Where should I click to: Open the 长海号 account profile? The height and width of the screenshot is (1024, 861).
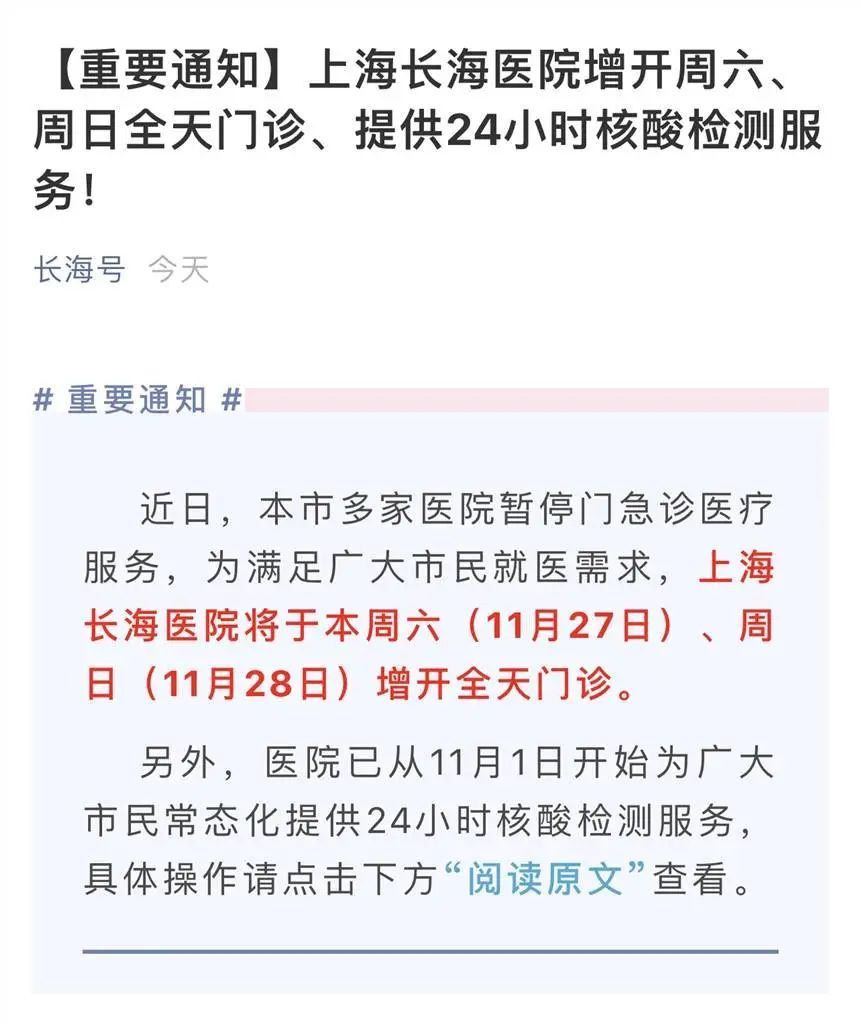(x=79, y=269)
